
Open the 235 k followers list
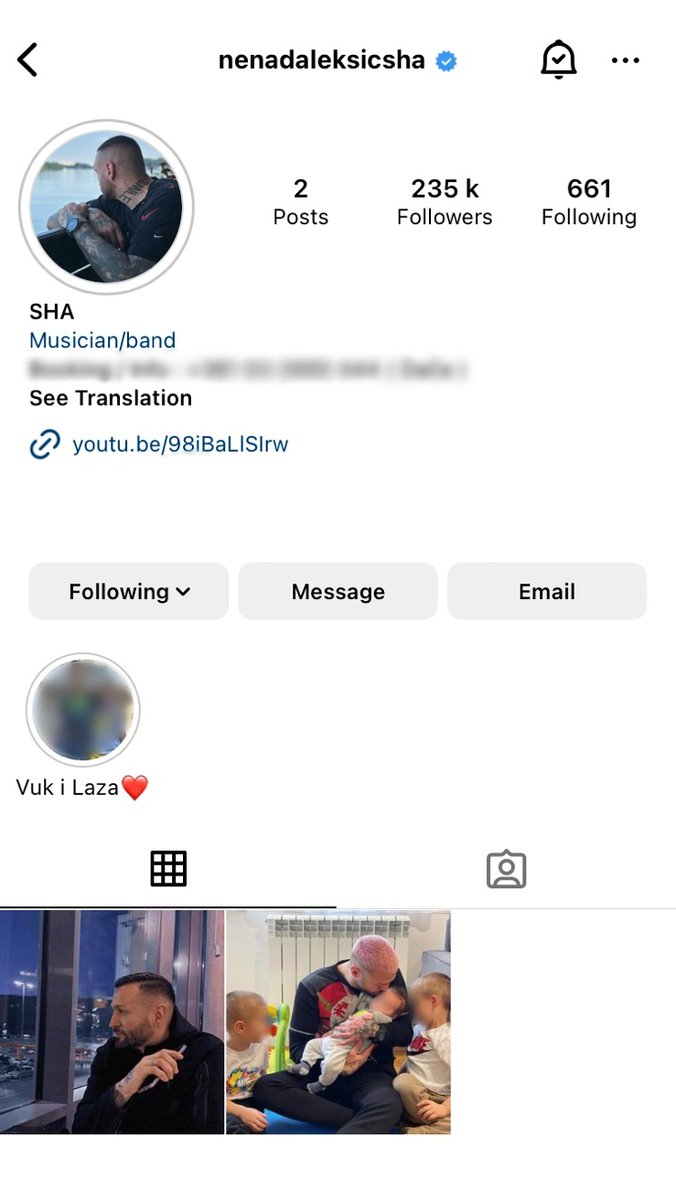point(444,201)
